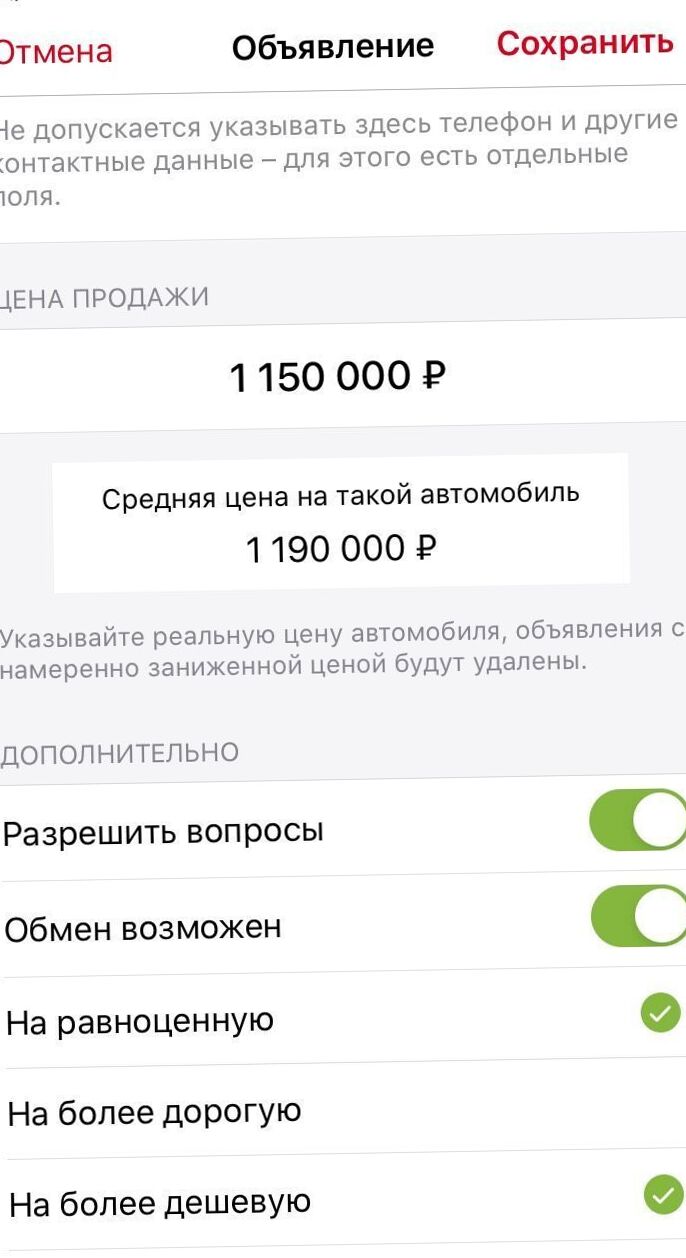Uncheck the На более дешевую option
The image size is (686, 1258).
pos(343,1201)
